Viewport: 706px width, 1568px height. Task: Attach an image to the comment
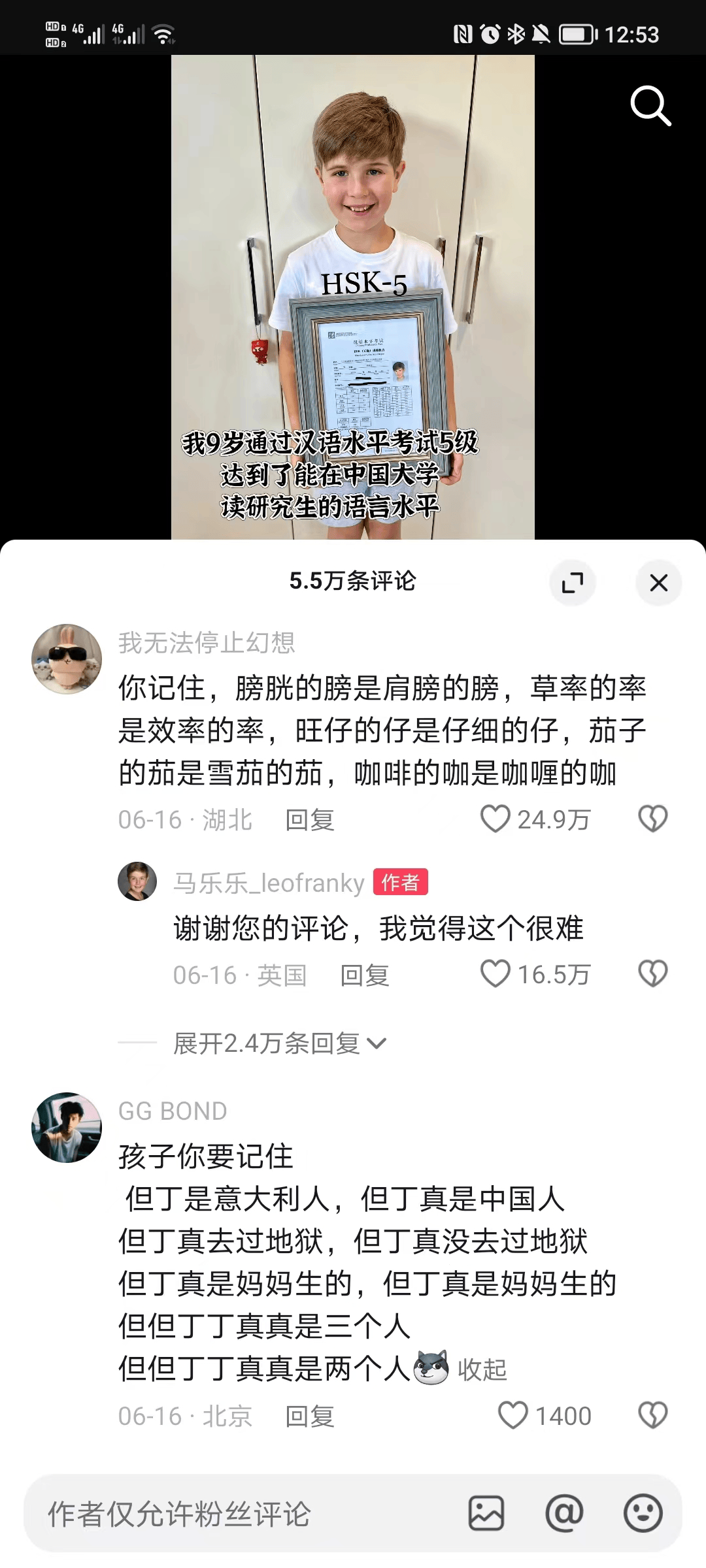[486, 1513]
